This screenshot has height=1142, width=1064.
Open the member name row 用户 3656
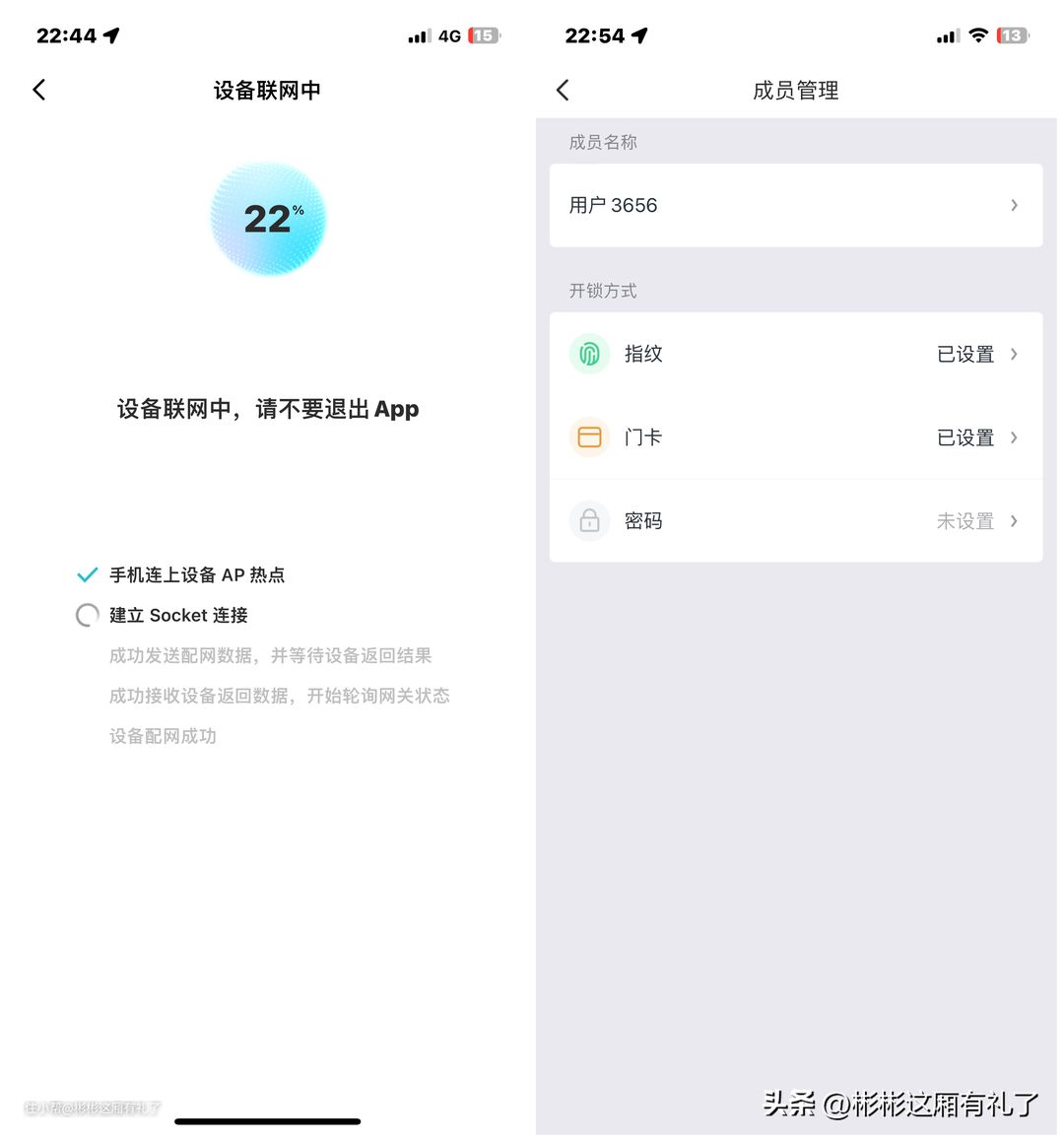[795, 205]
